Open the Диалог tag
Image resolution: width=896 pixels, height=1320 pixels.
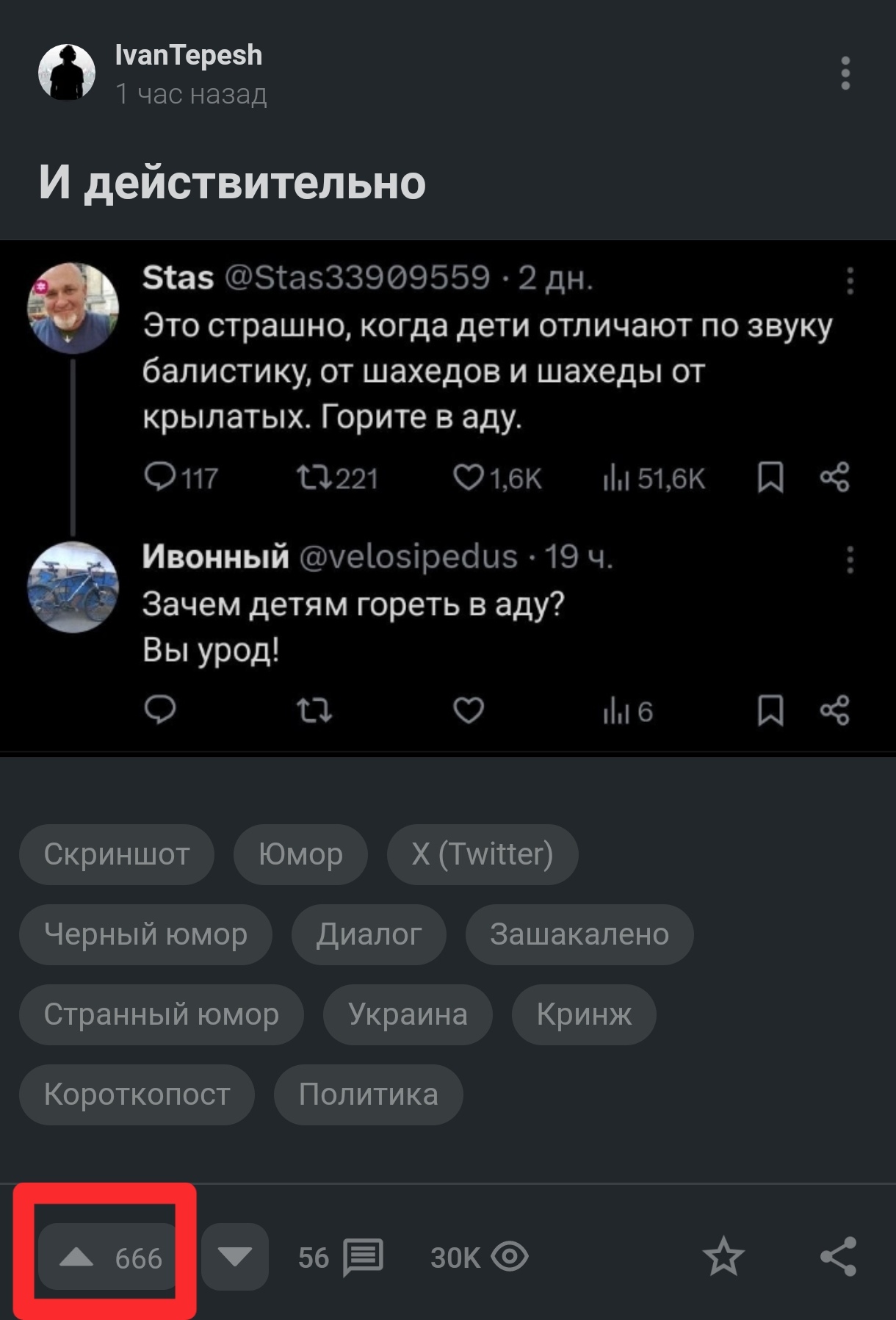369,934
